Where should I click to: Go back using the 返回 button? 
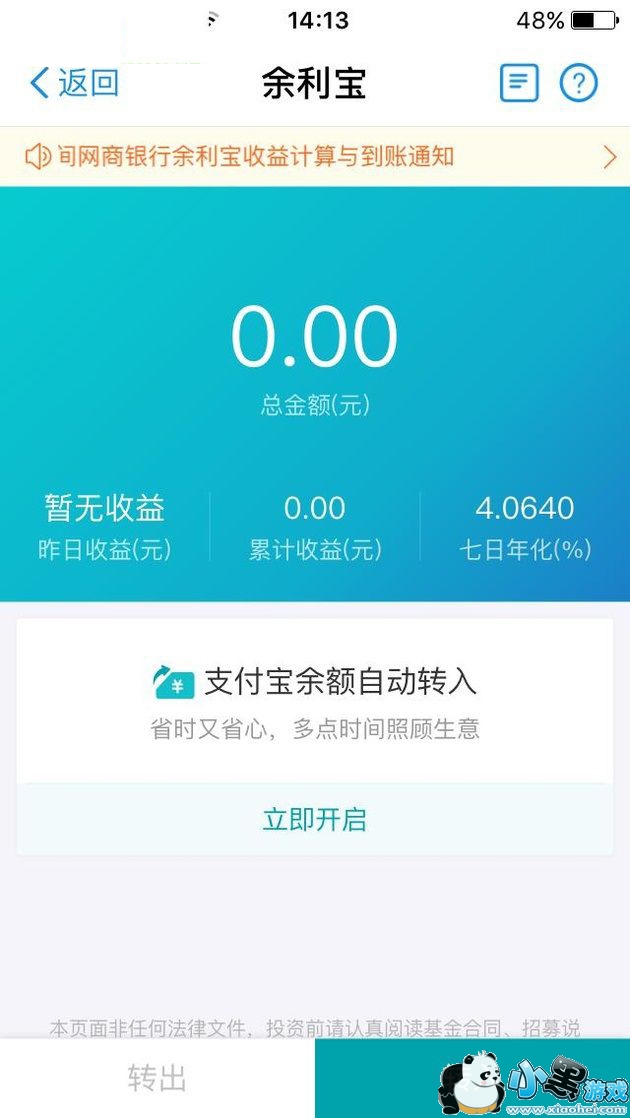(75, 83)
